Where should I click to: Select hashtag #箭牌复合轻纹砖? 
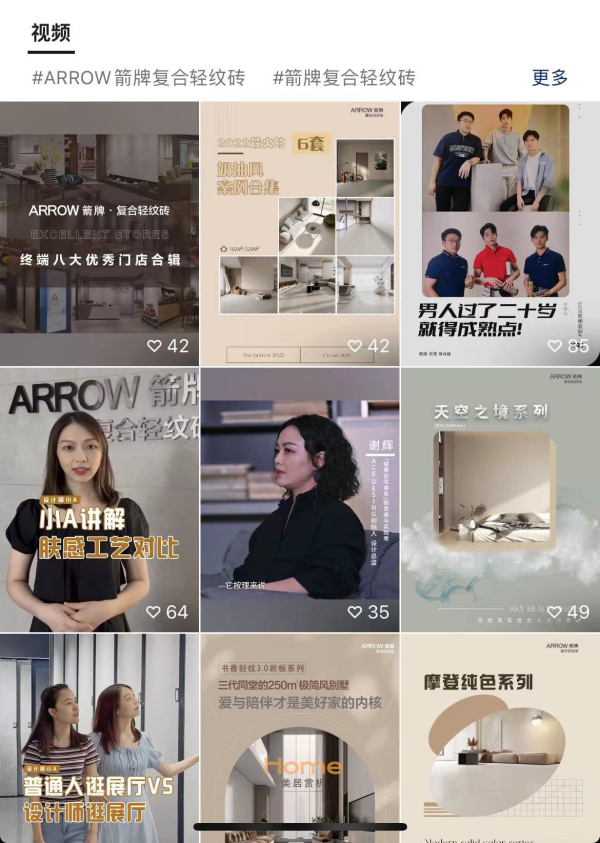point(343,78)
